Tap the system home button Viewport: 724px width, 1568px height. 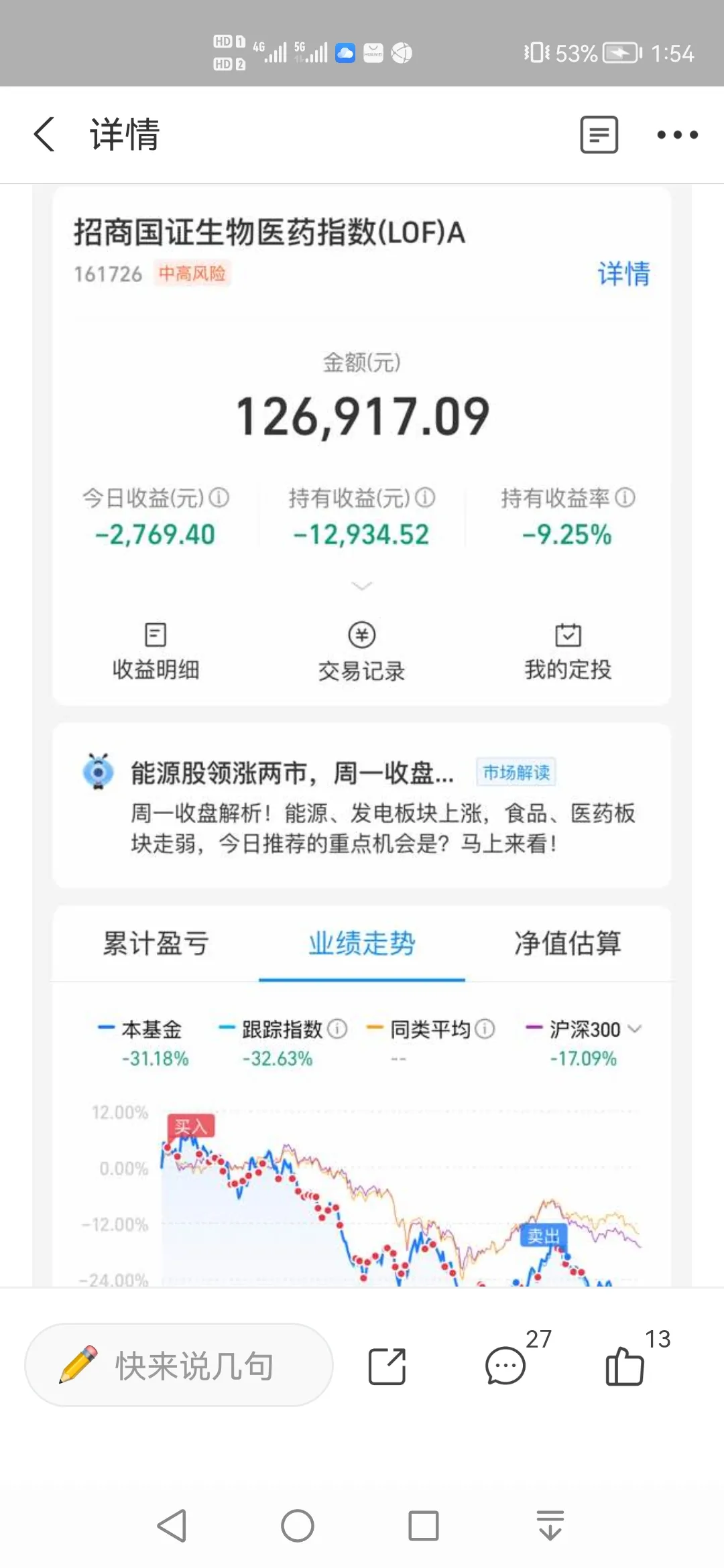298,1526
